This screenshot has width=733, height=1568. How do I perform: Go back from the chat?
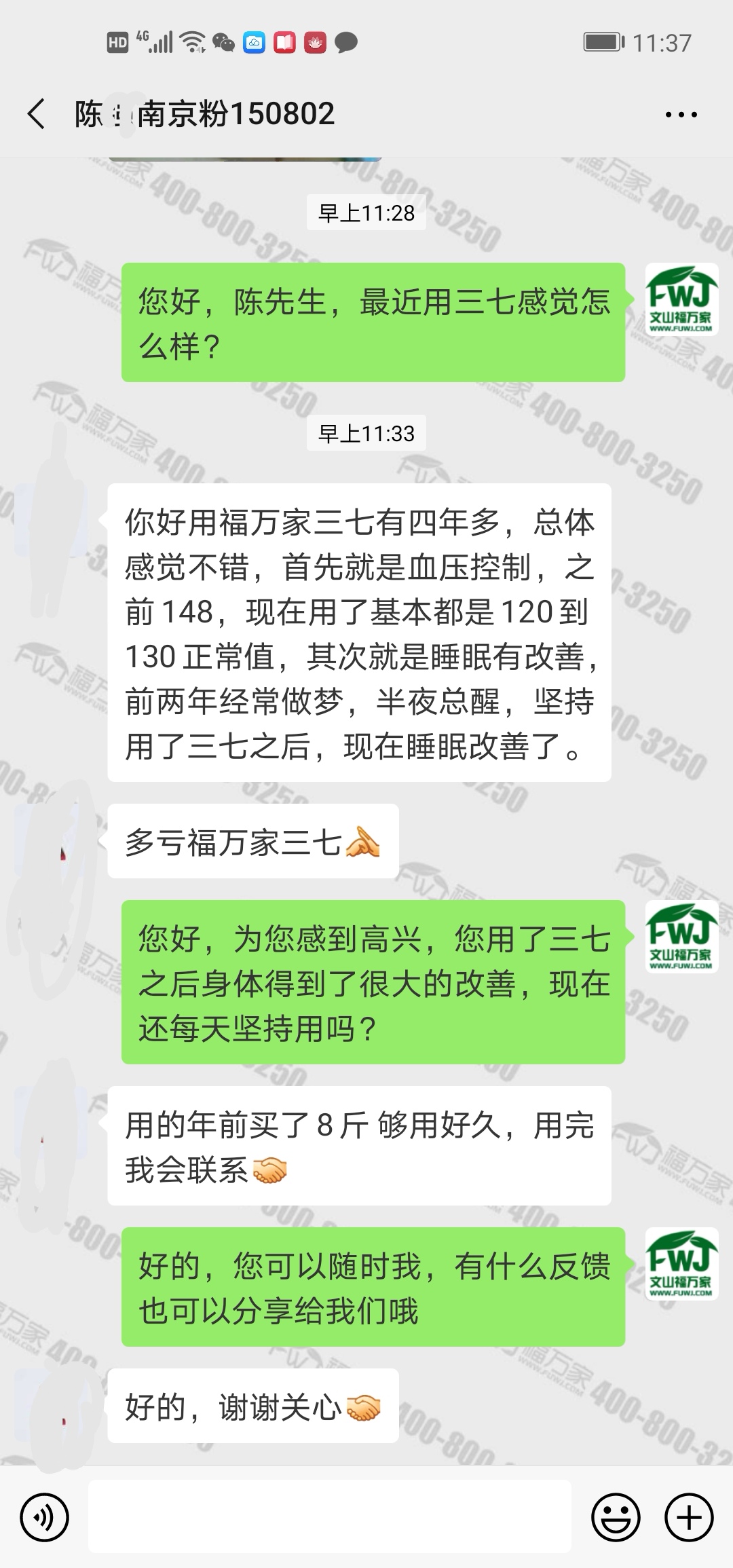tap(37, 114)
